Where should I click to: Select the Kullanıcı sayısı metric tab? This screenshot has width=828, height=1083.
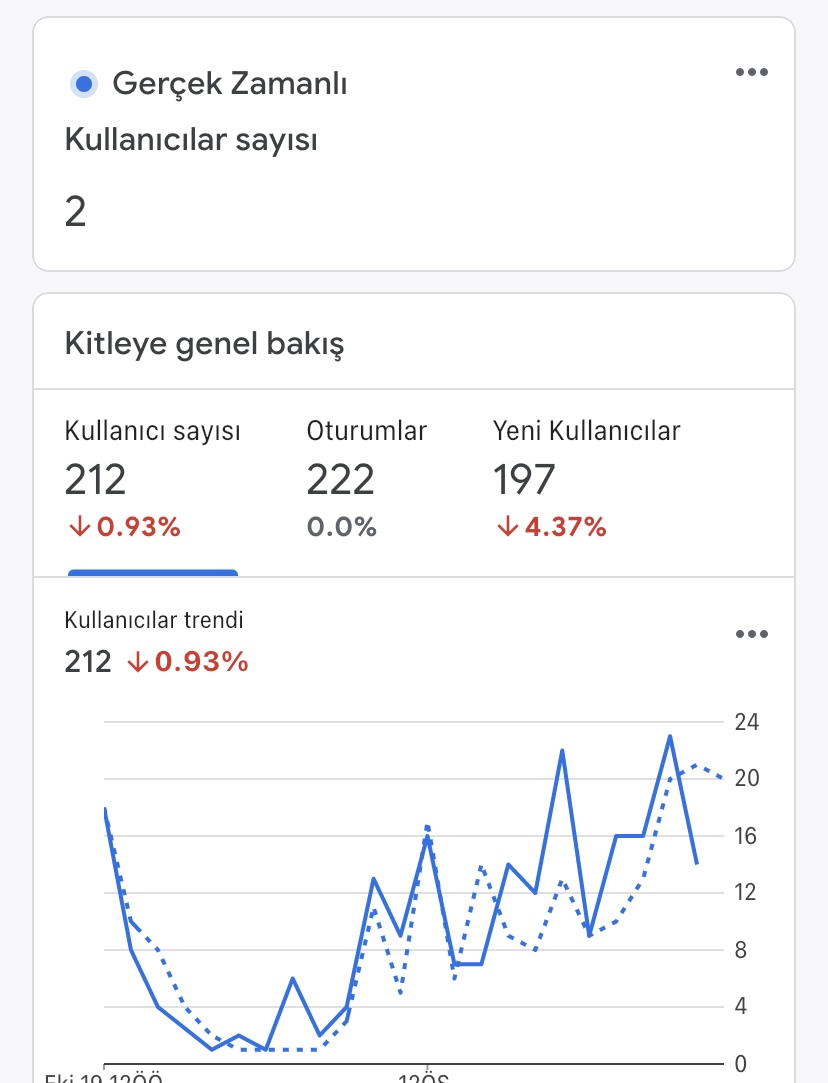[153, 482]
